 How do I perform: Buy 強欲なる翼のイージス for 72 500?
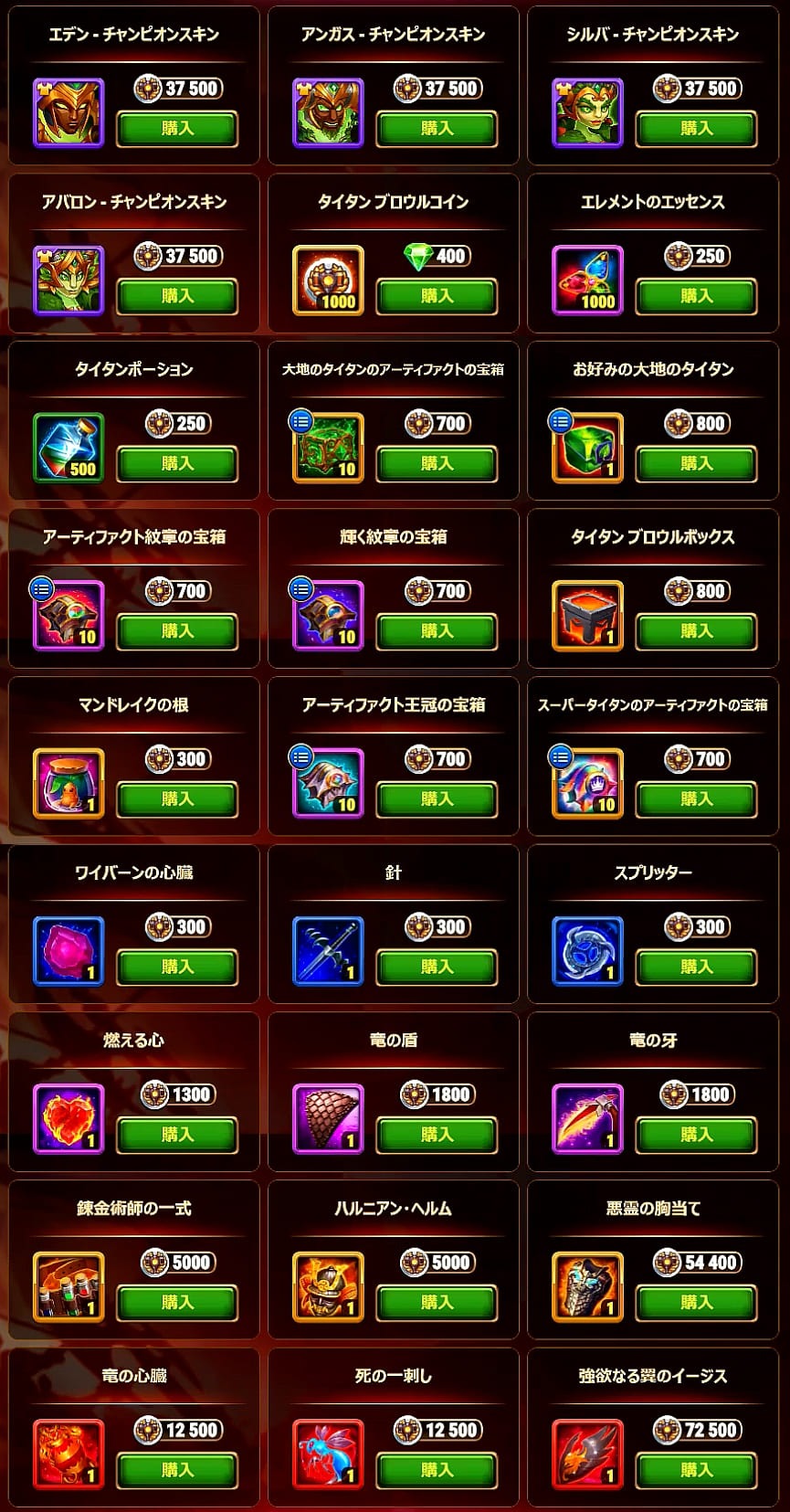click(x=696, y=1470)
